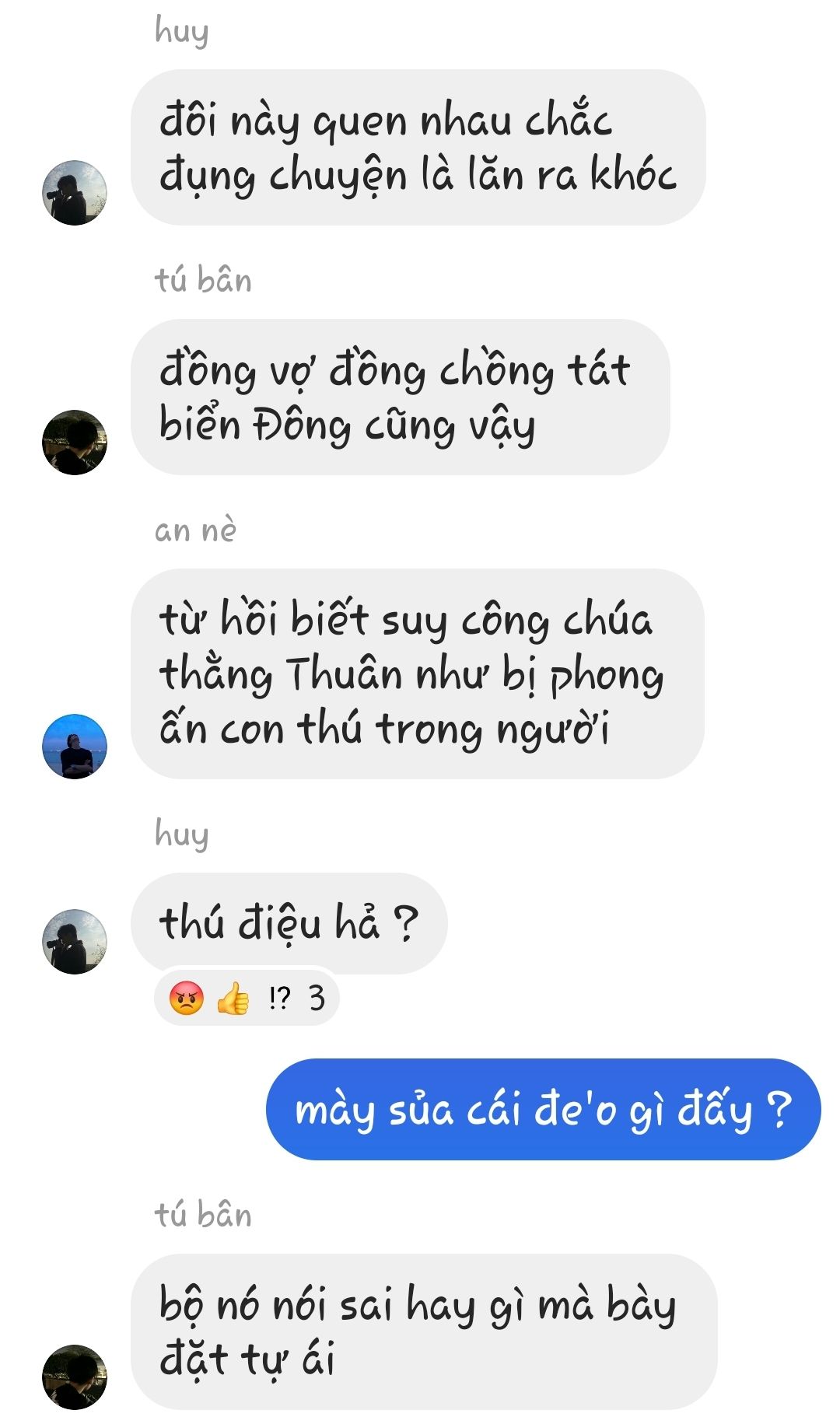Open reactions list under 'thú điệu hả ?'
The image size is (840, 1417).
click(247, 998)
